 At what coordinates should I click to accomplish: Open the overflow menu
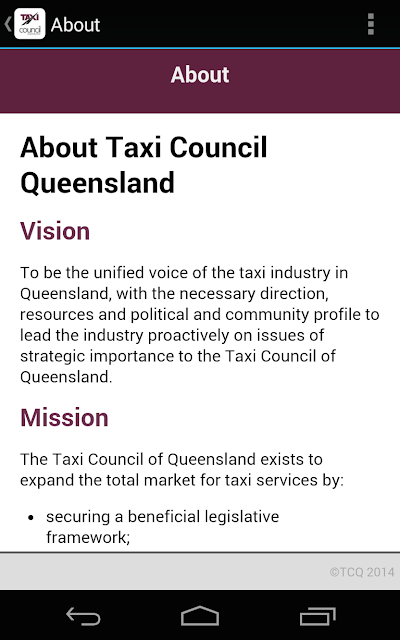(371, 24)
